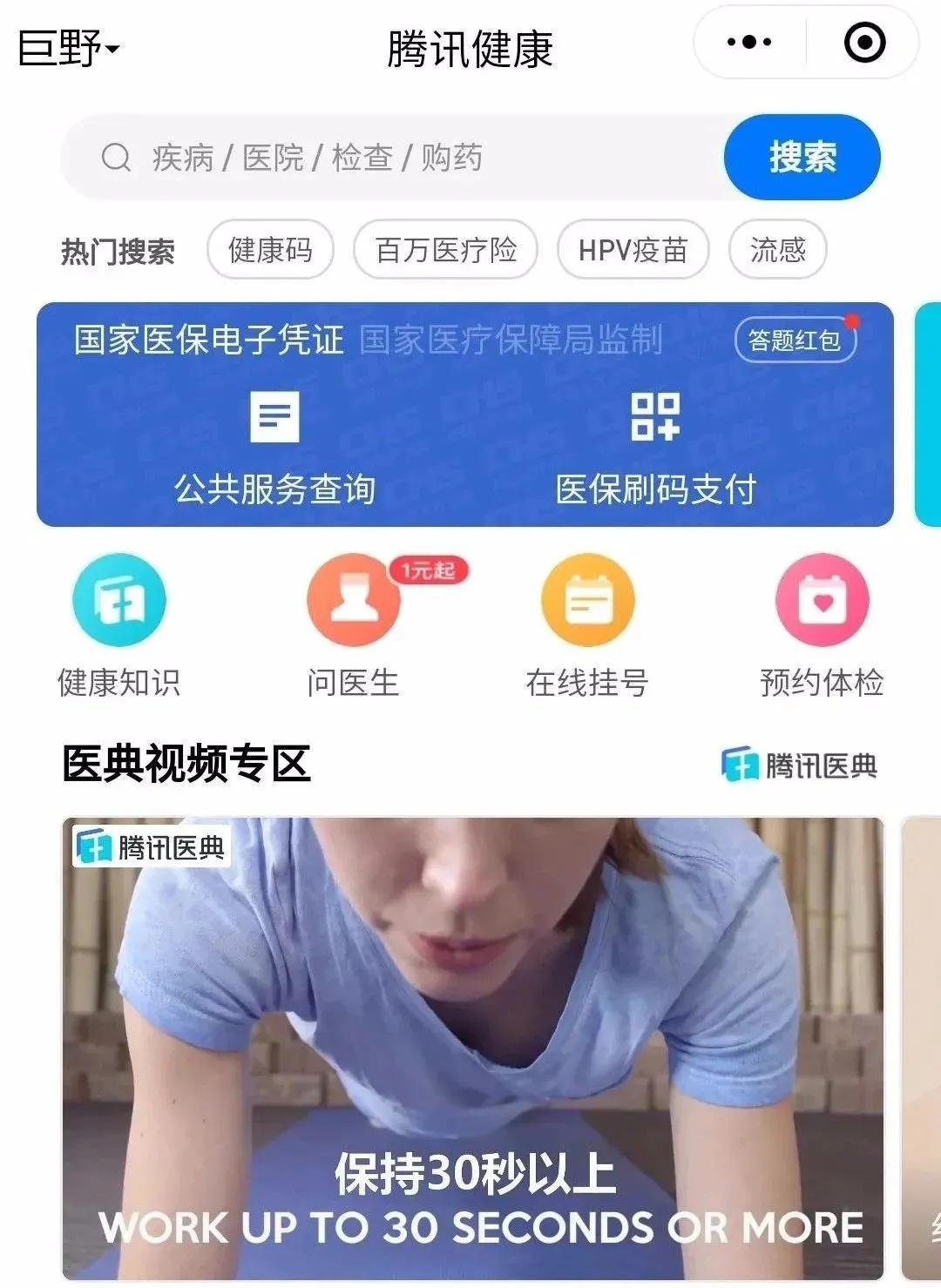Pick the 流感 hot search chip
941x1288 pixels.
tap(777, 250)
